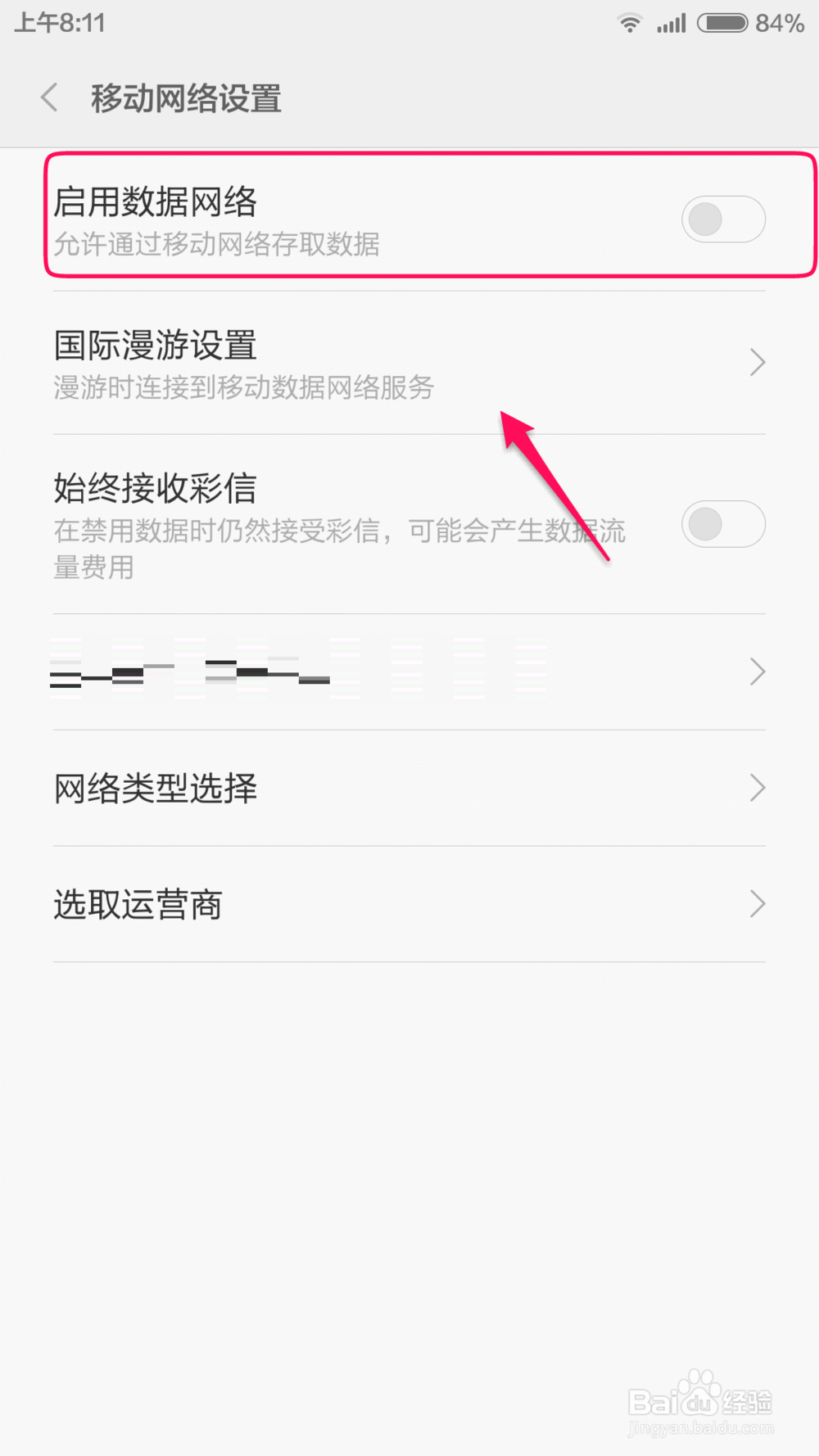Tap the back arrow to exit settings
Viewport: 819px width, 1456px height.
pos(48,97)
